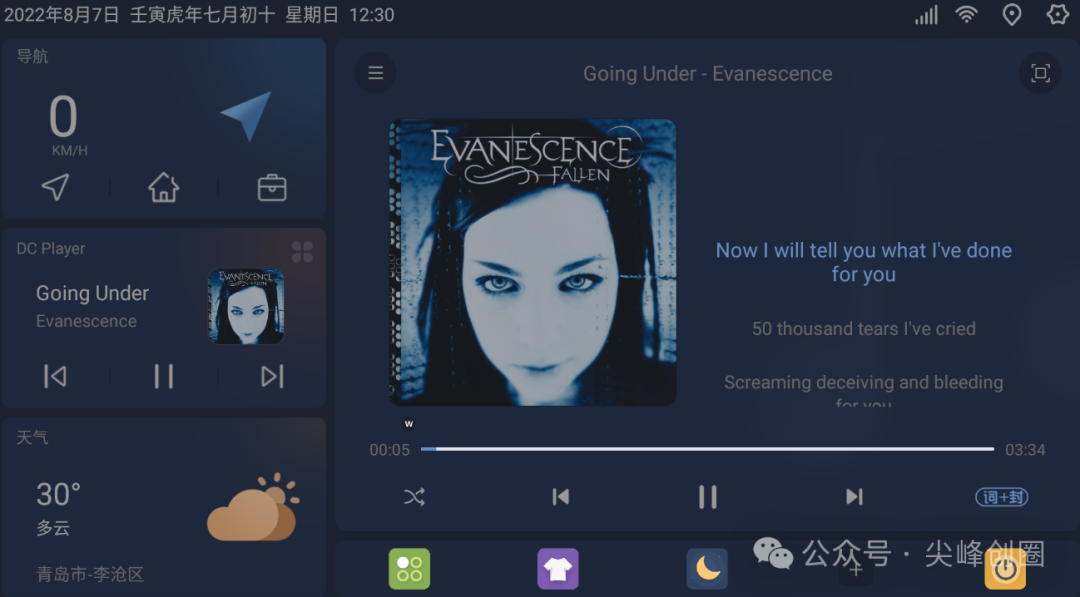Skip to previous track in main player
Viewport: 1080px width, 597px height.
(x=561, y=497)
